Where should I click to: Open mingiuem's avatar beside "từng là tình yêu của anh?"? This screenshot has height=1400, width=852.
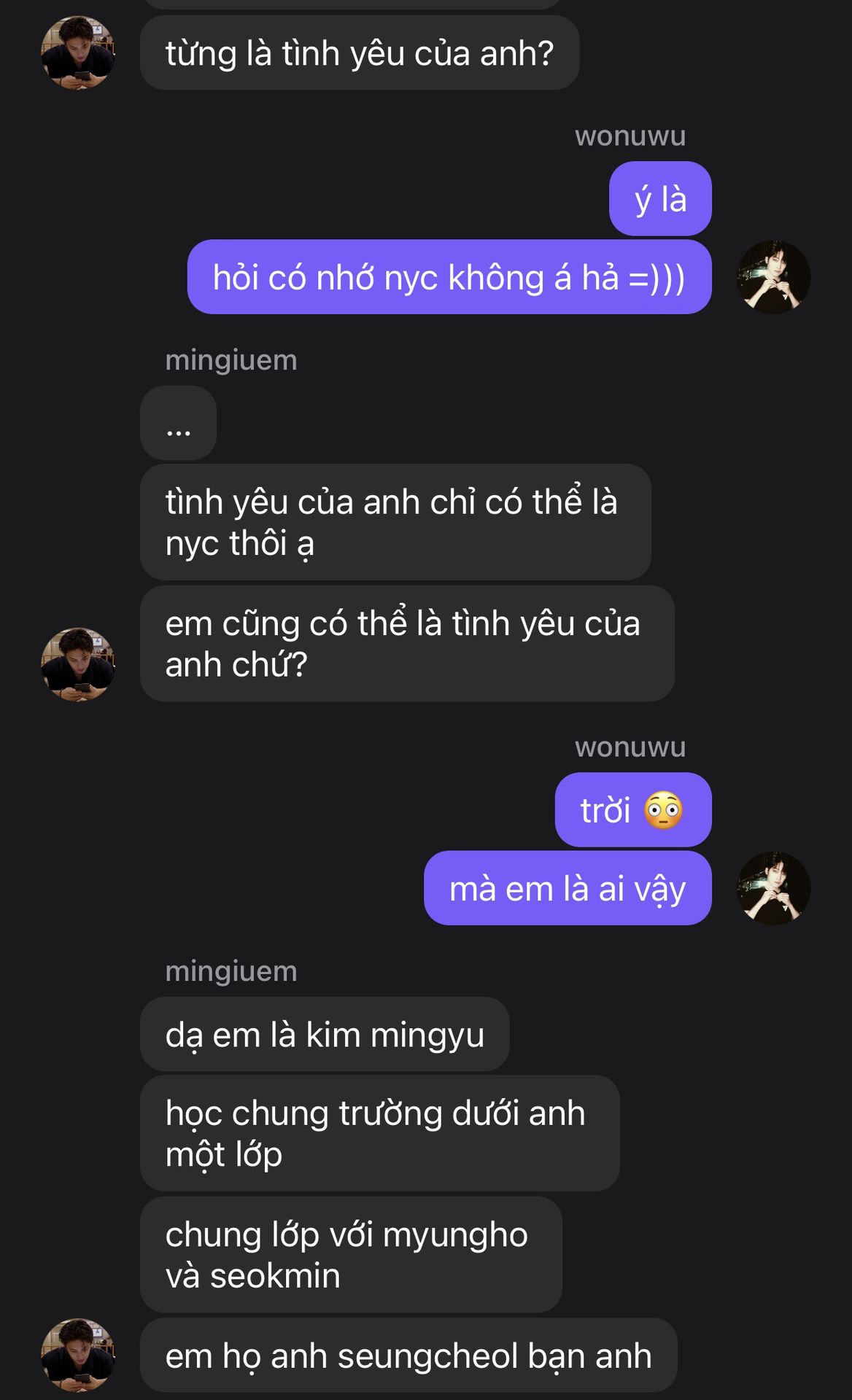[x=78, y=53]
